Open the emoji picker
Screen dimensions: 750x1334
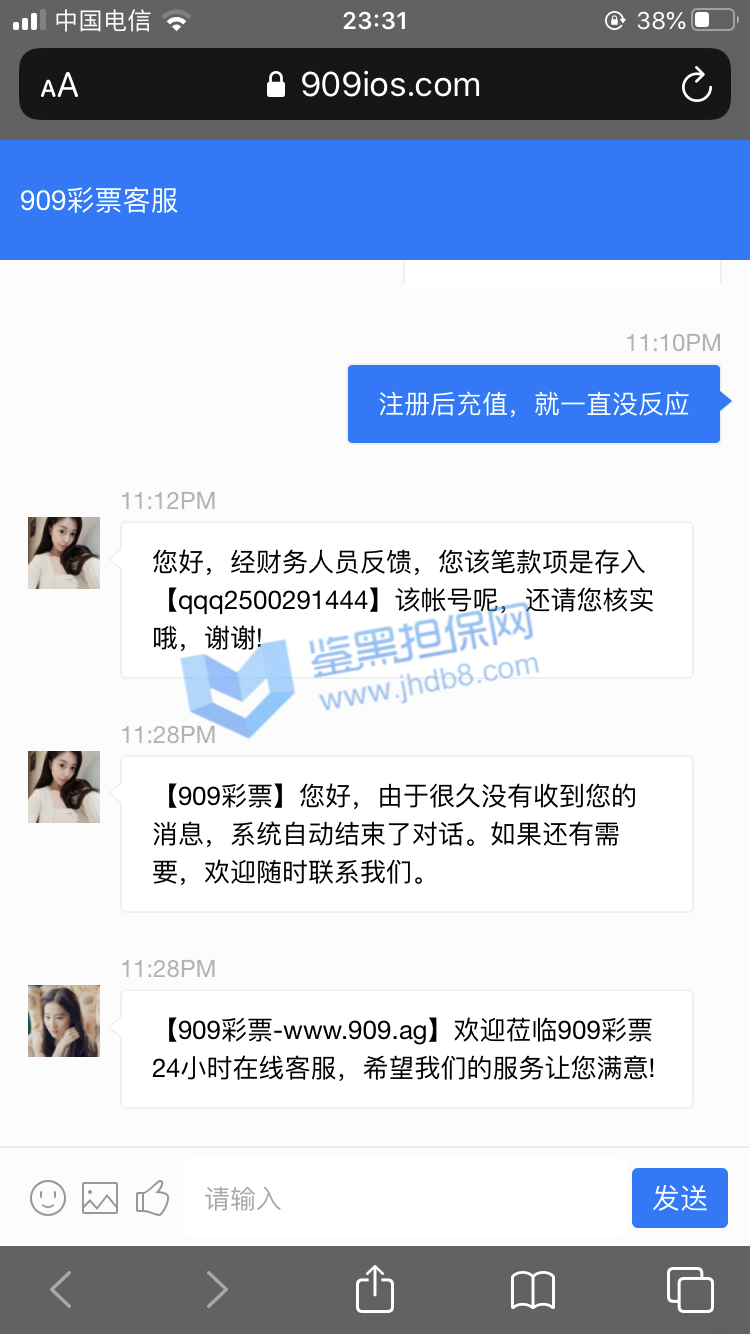pos(48,1197)
